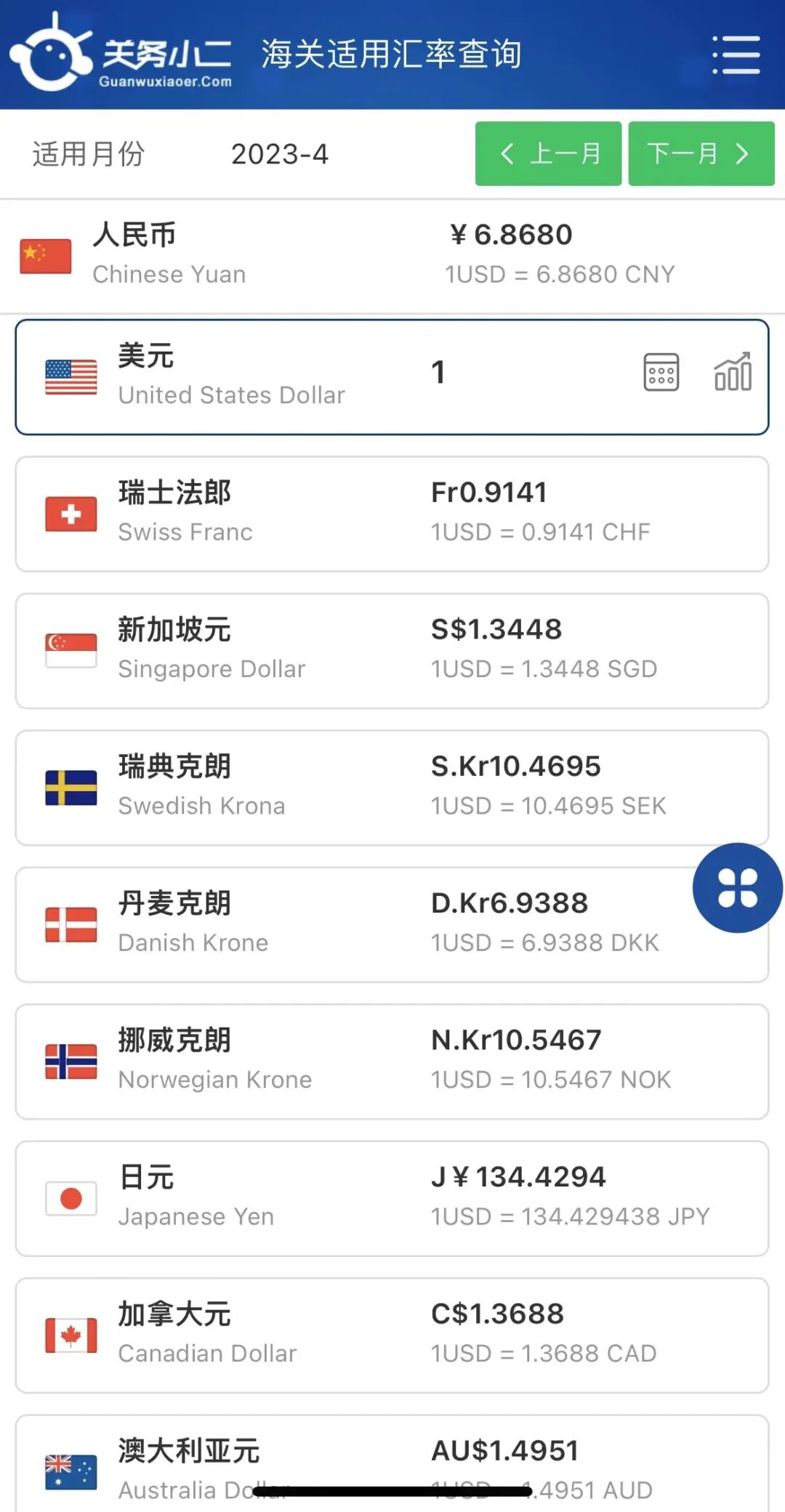Go to next month 下一月

[x=701, y=154]
